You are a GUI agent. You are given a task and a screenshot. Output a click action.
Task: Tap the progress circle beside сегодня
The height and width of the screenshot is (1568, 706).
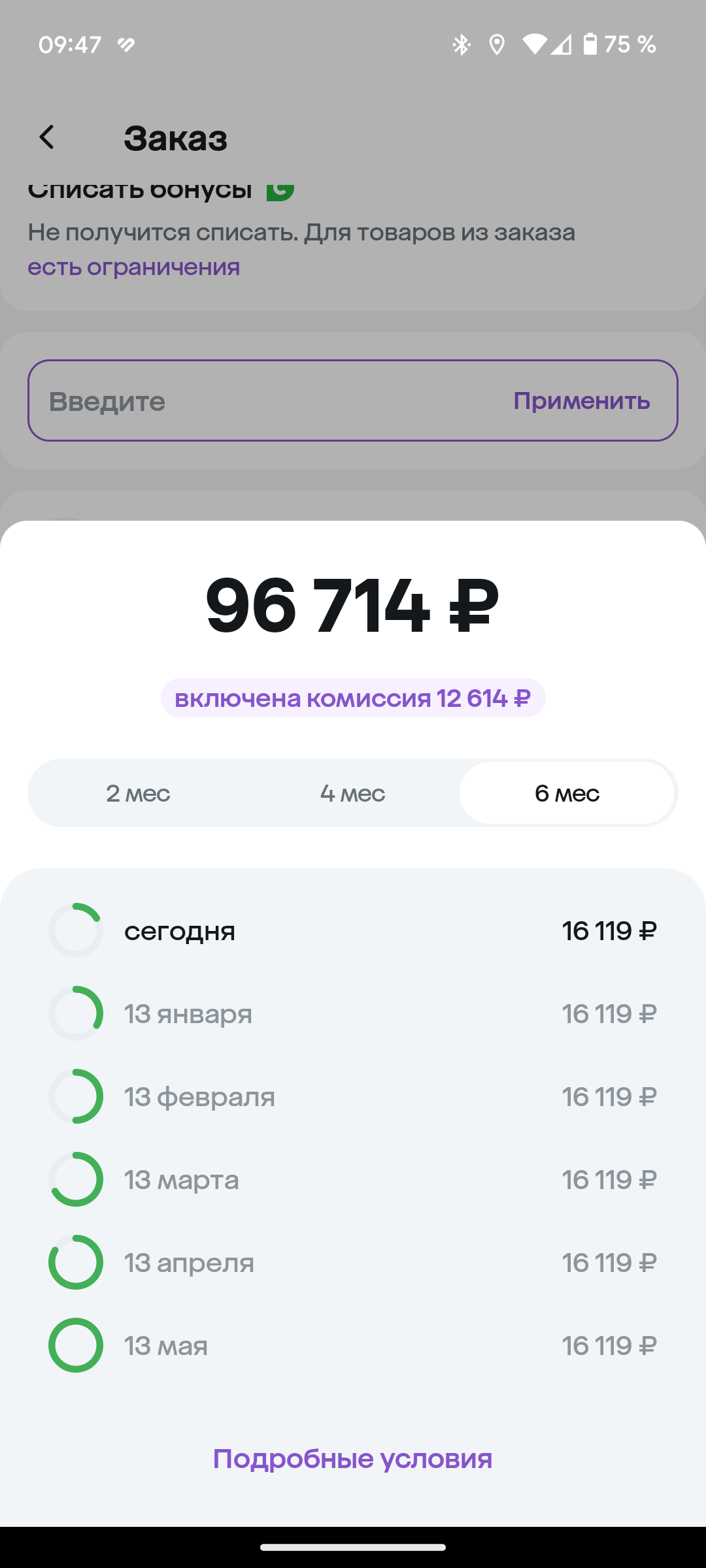click(x=76, y=930)
